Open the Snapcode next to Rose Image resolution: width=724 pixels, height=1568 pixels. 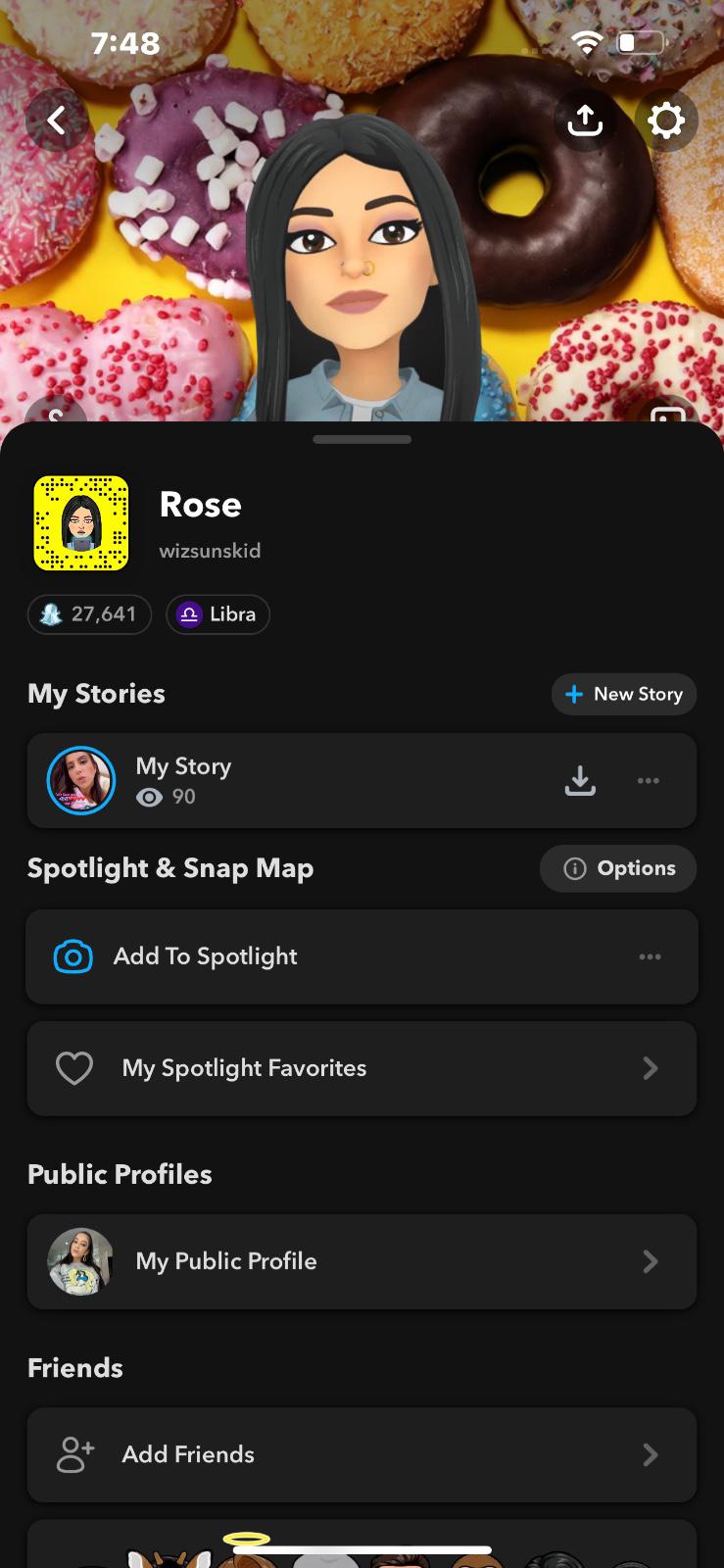(81, 523)
